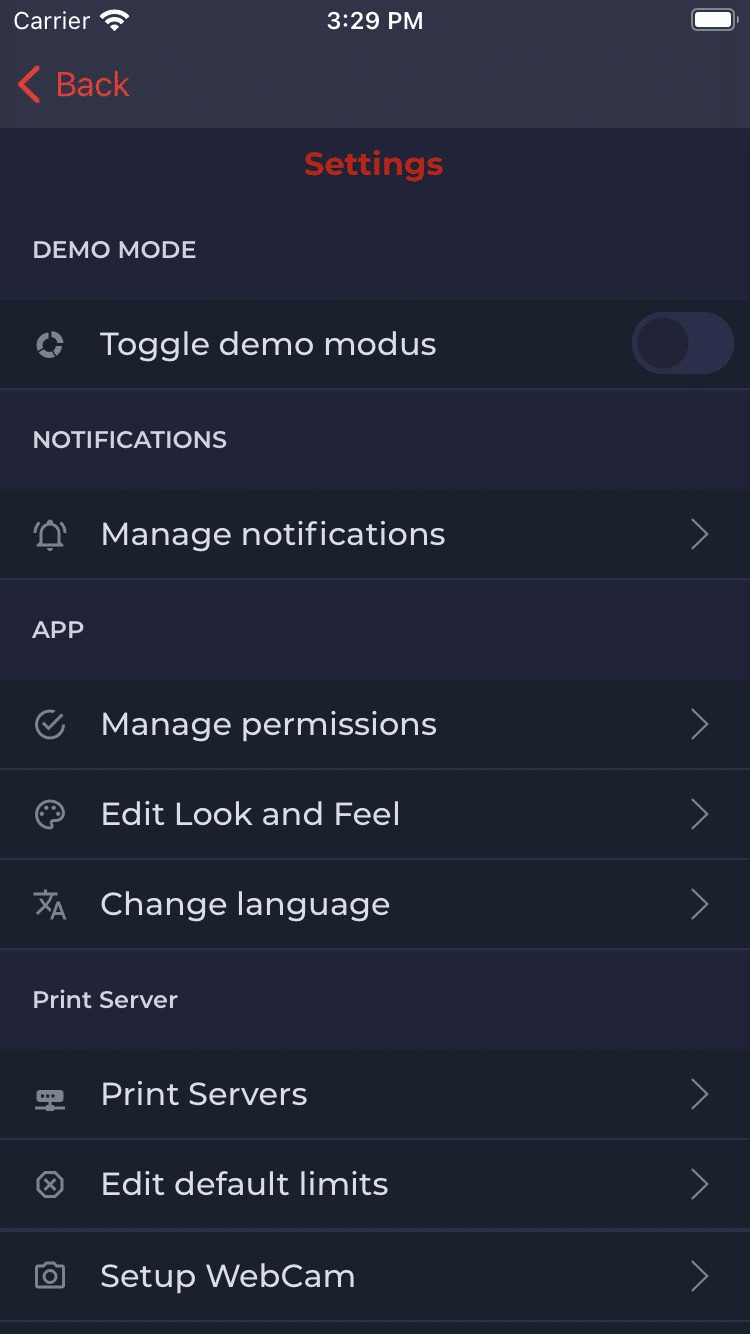Open Edit Look and Feel
The width and height of the screenshot is (750, 1334).
(375, 814)
